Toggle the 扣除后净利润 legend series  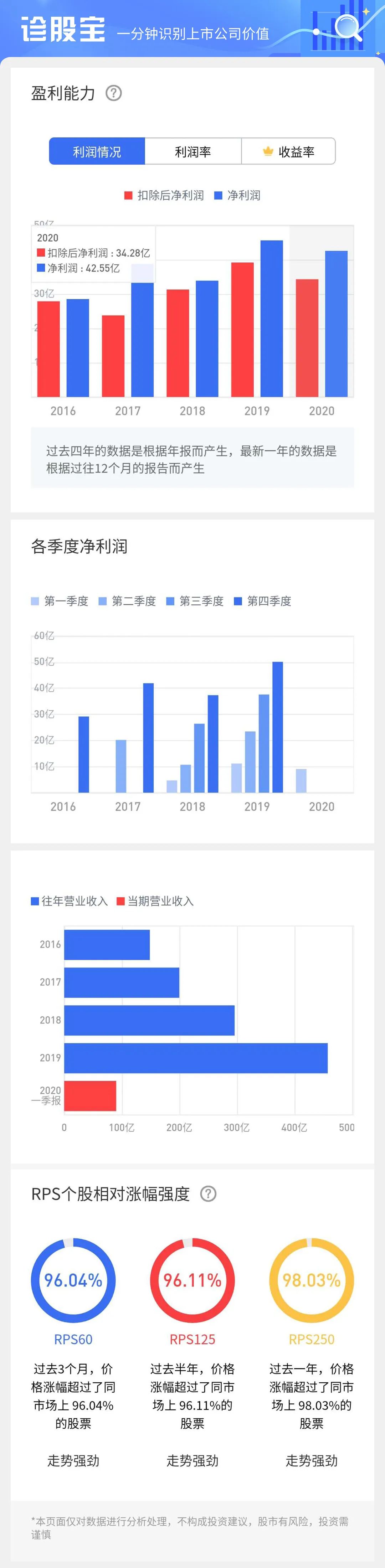point(164,195)
